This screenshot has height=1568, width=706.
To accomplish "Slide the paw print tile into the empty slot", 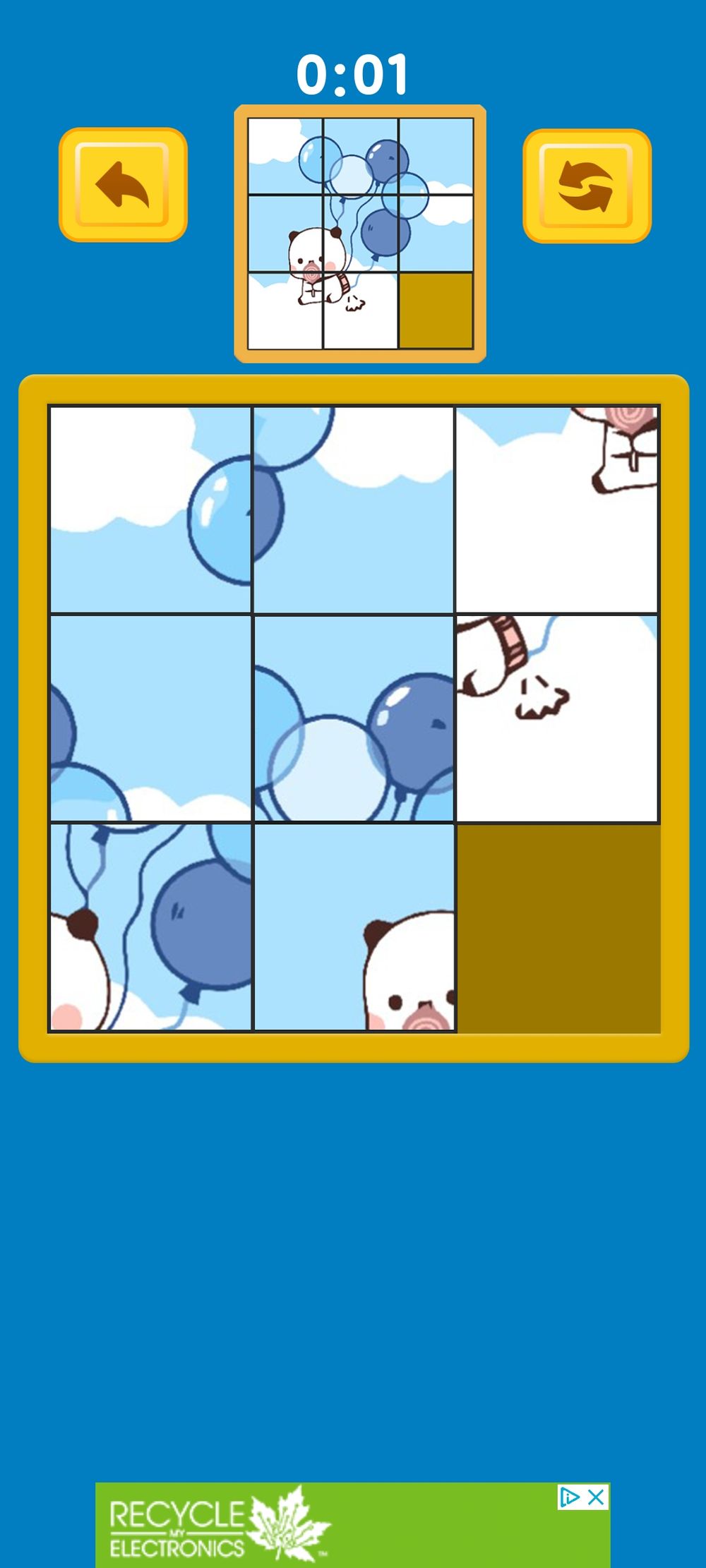I will [x=558, y=718].
